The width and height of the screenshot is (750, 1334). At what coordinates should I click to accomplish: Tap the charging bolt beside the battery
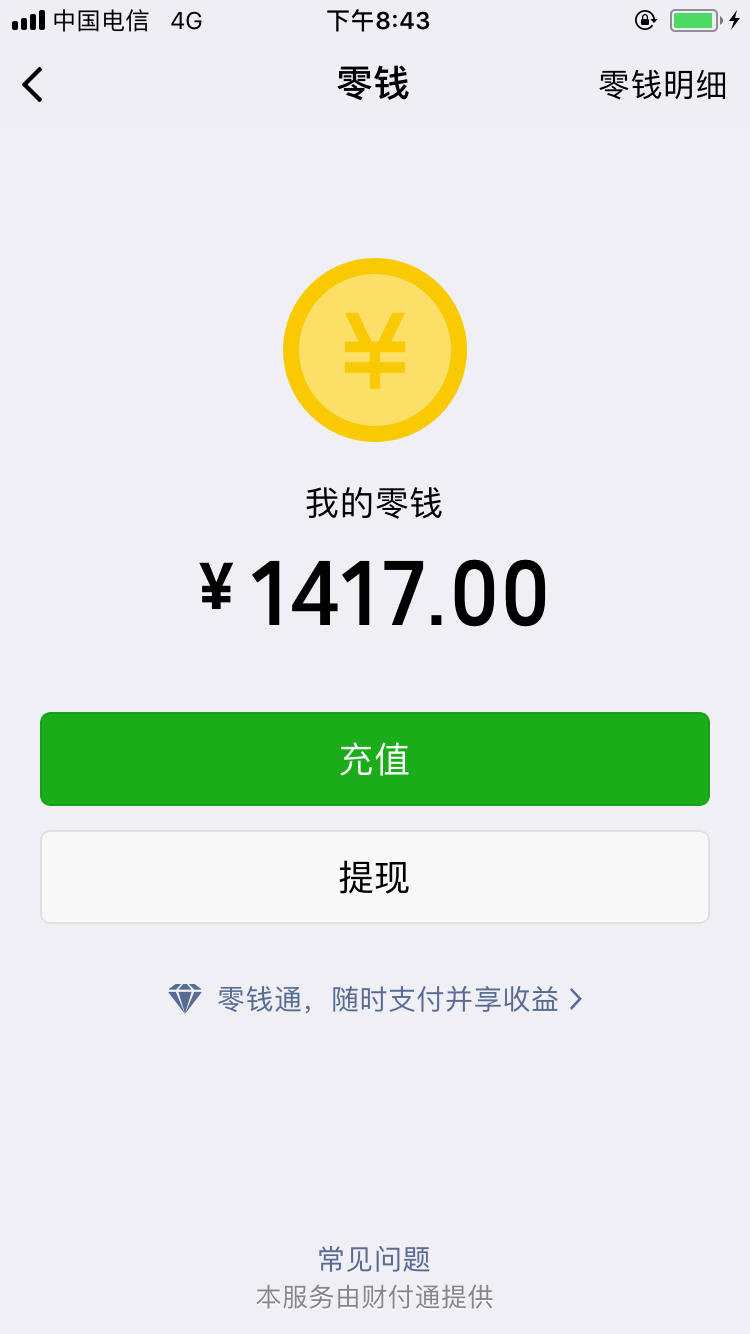[733, 18]
